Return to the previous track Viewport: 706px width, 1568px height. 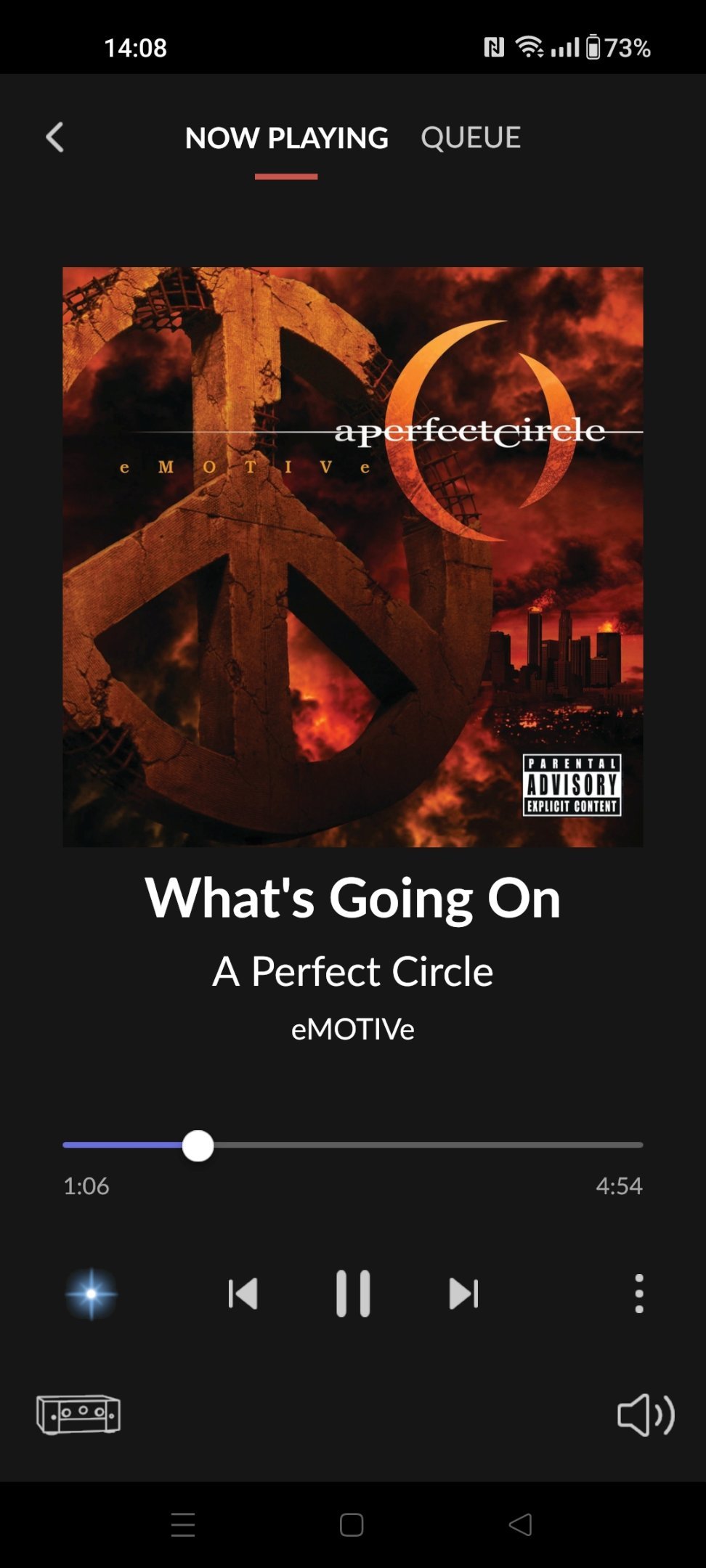point(243,1294)
